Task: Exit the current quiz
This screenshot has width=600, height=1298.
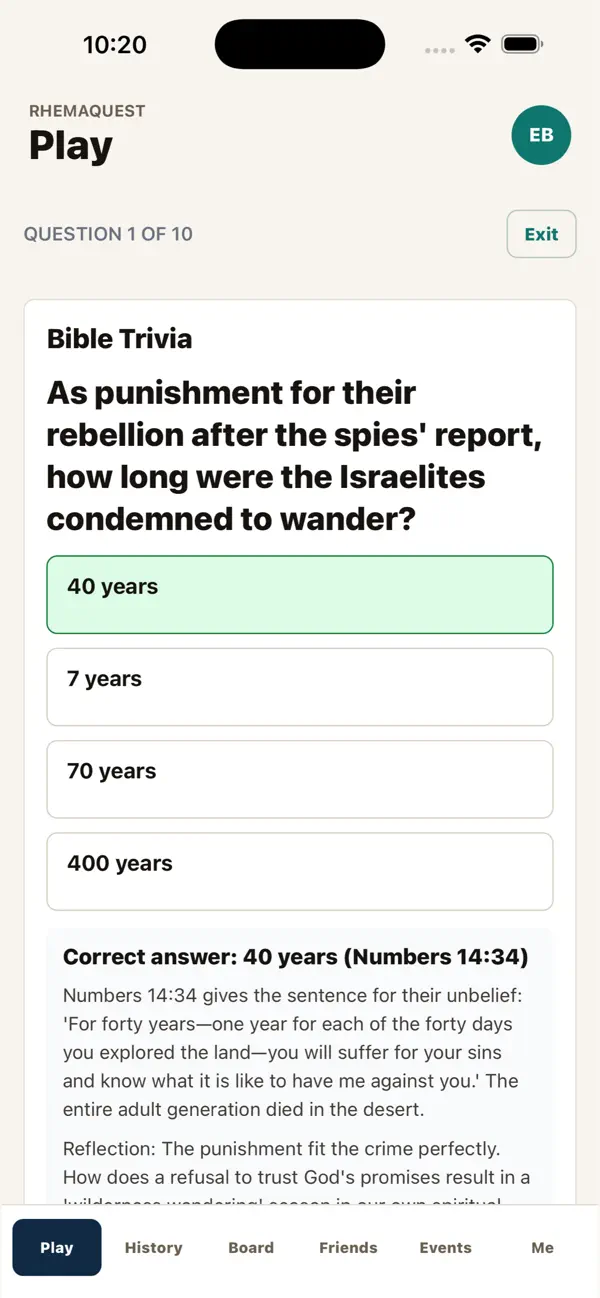Action: coord(541,234)
